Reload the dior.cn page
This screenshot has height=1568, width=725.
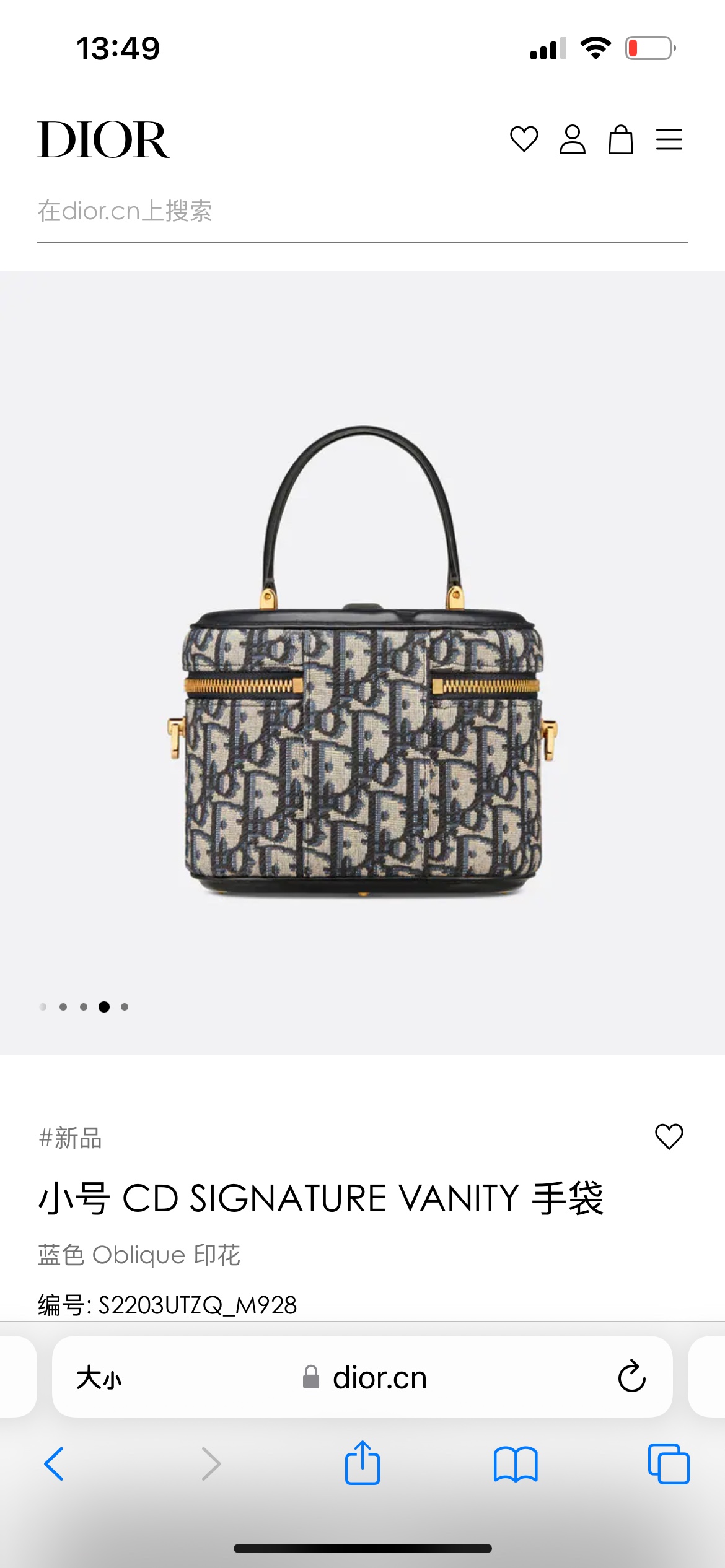(631, 1377)
